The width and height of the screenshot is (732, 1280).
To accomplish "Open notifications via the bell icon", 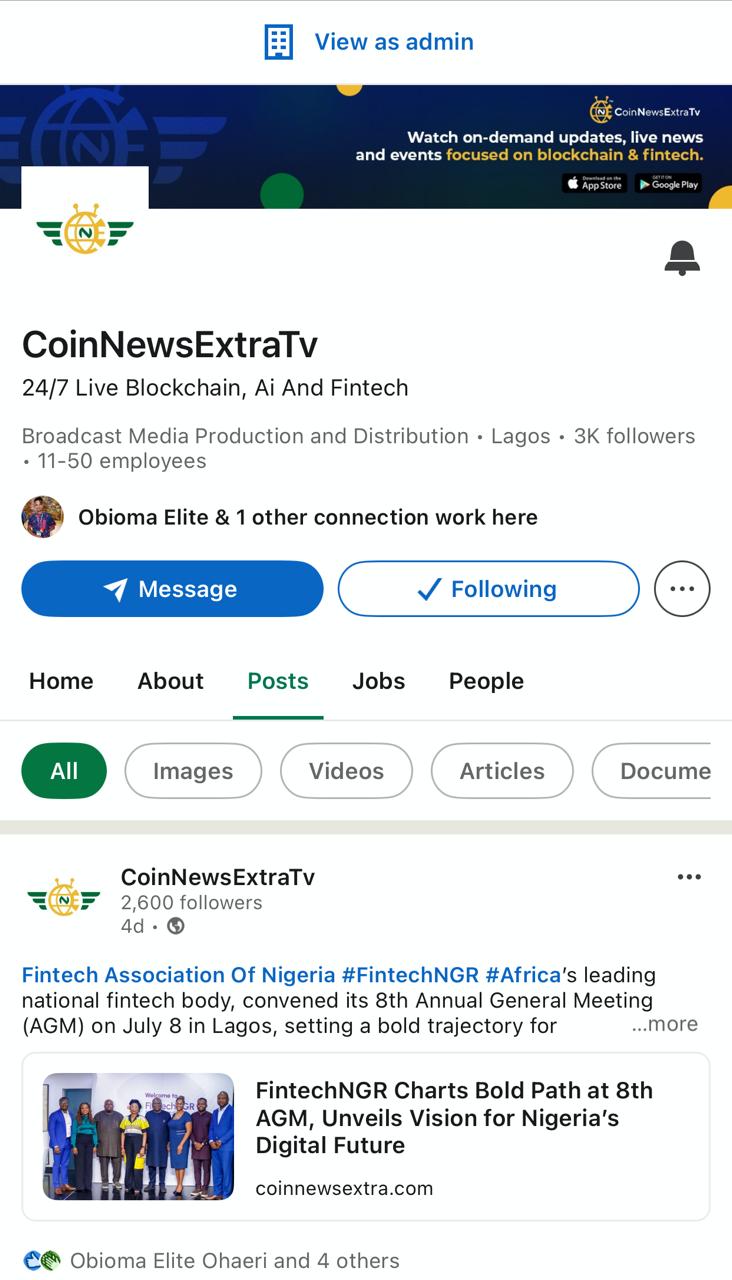I will point(683,257).
